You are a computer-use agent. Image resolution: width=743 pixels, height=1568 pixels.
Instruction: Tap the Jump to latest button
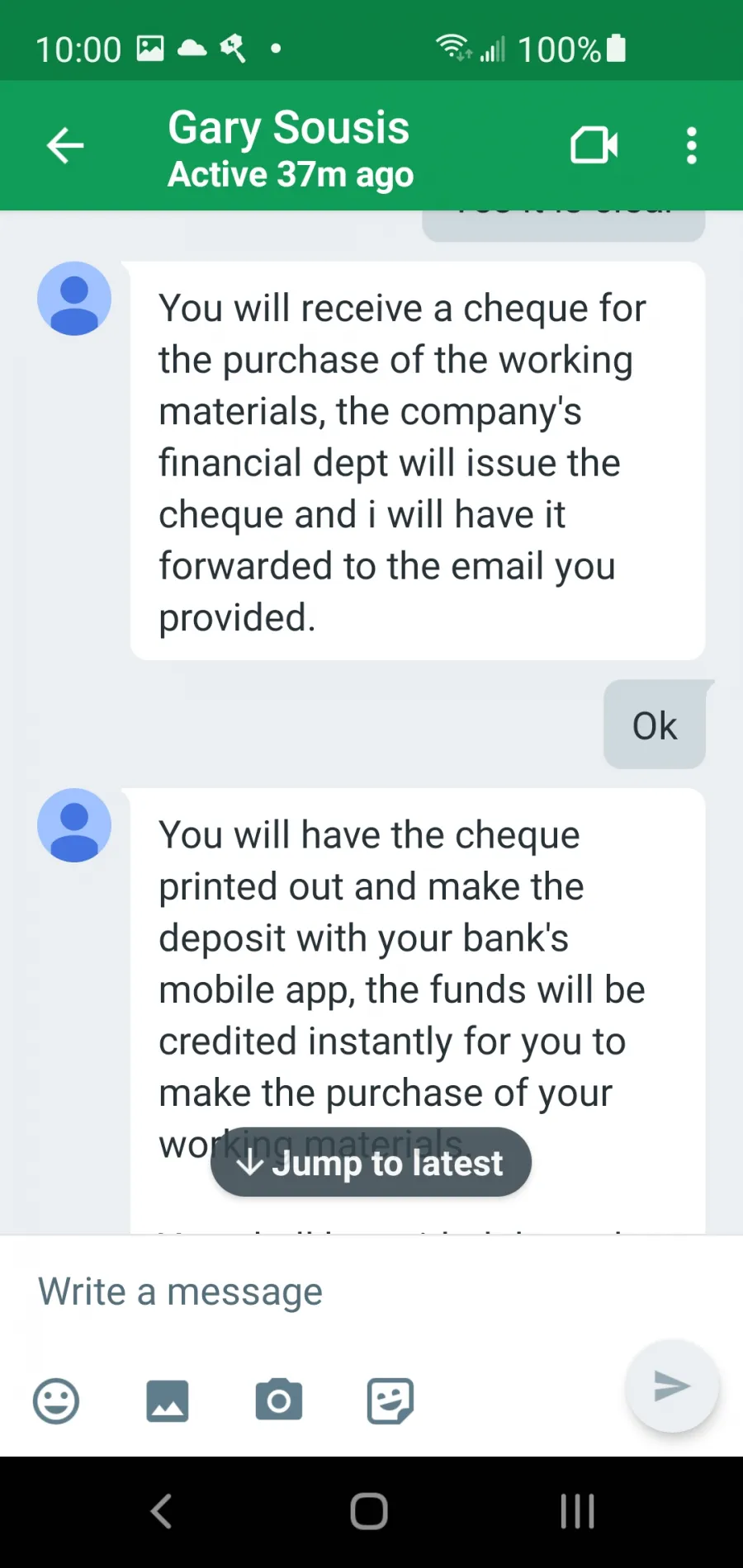(371, 1162)
